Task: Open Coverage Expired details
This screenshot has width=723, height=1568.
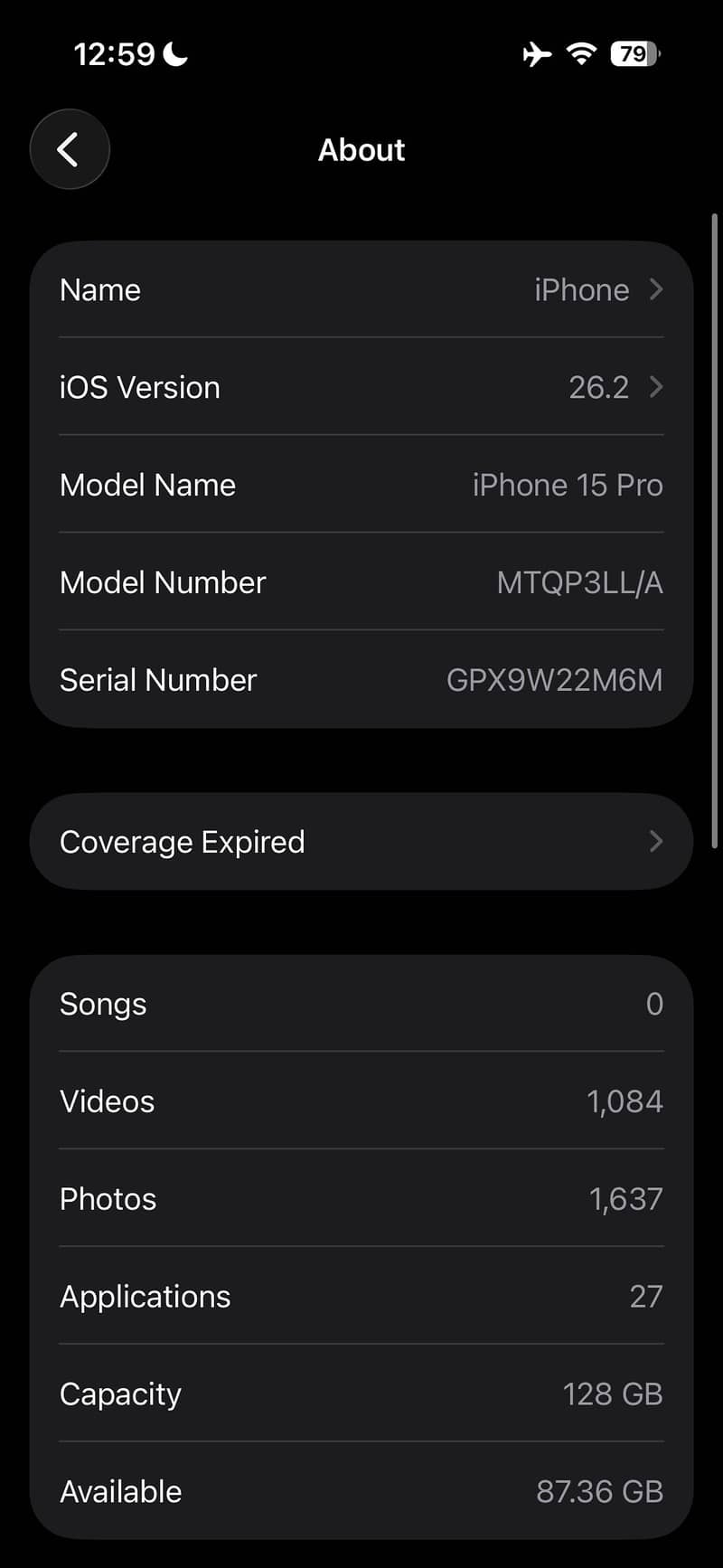Action: [x=361, y=841]
